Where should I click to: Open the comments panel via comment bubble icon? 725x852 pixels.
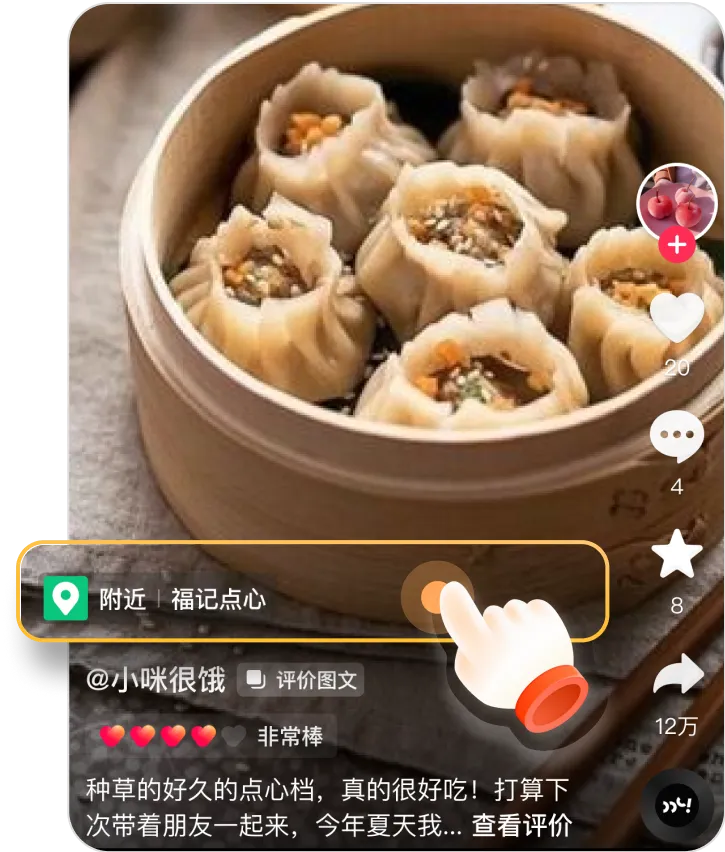click(x=675, y=436)
